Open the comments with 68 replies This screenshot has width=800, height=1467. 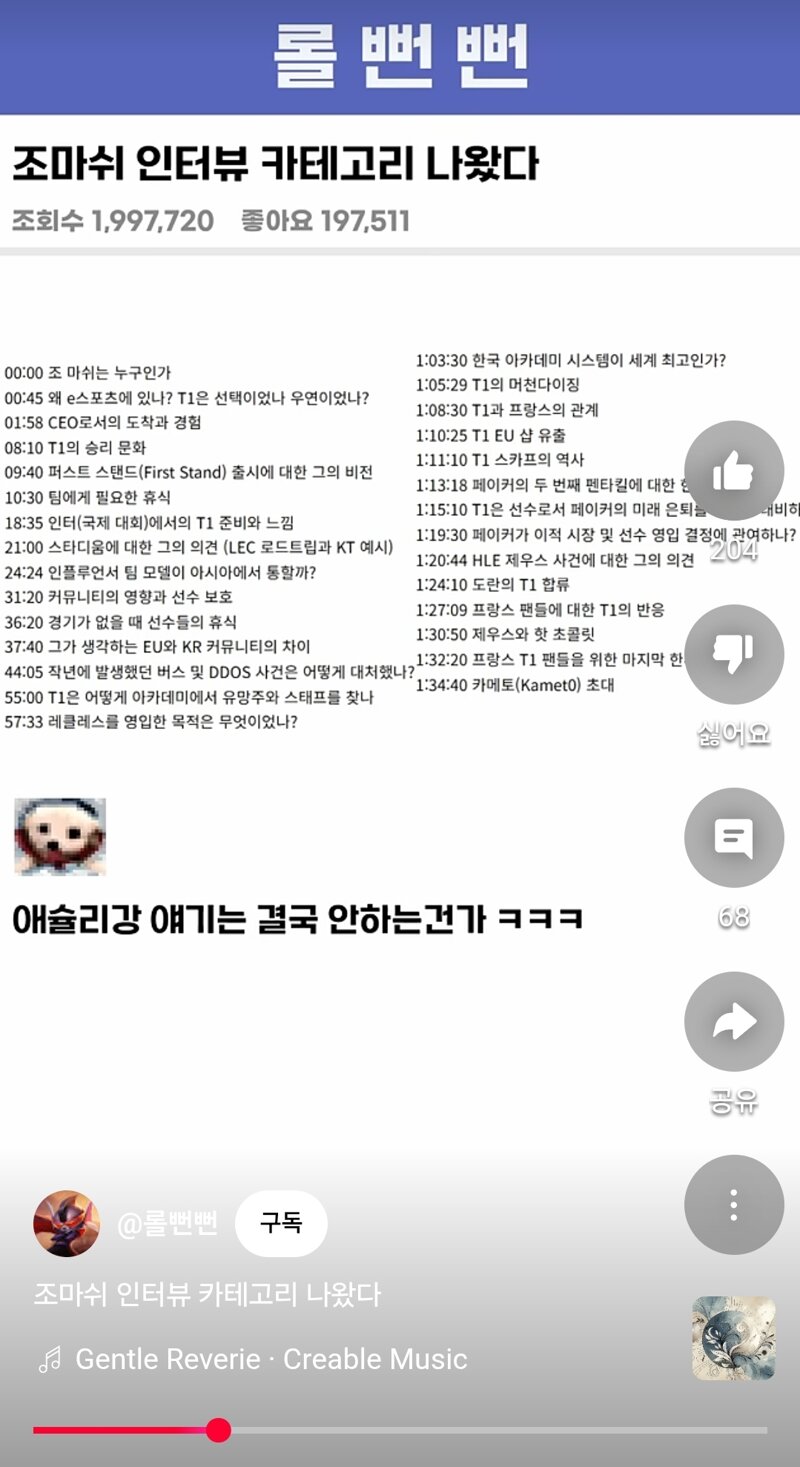(x=734, y=837)
